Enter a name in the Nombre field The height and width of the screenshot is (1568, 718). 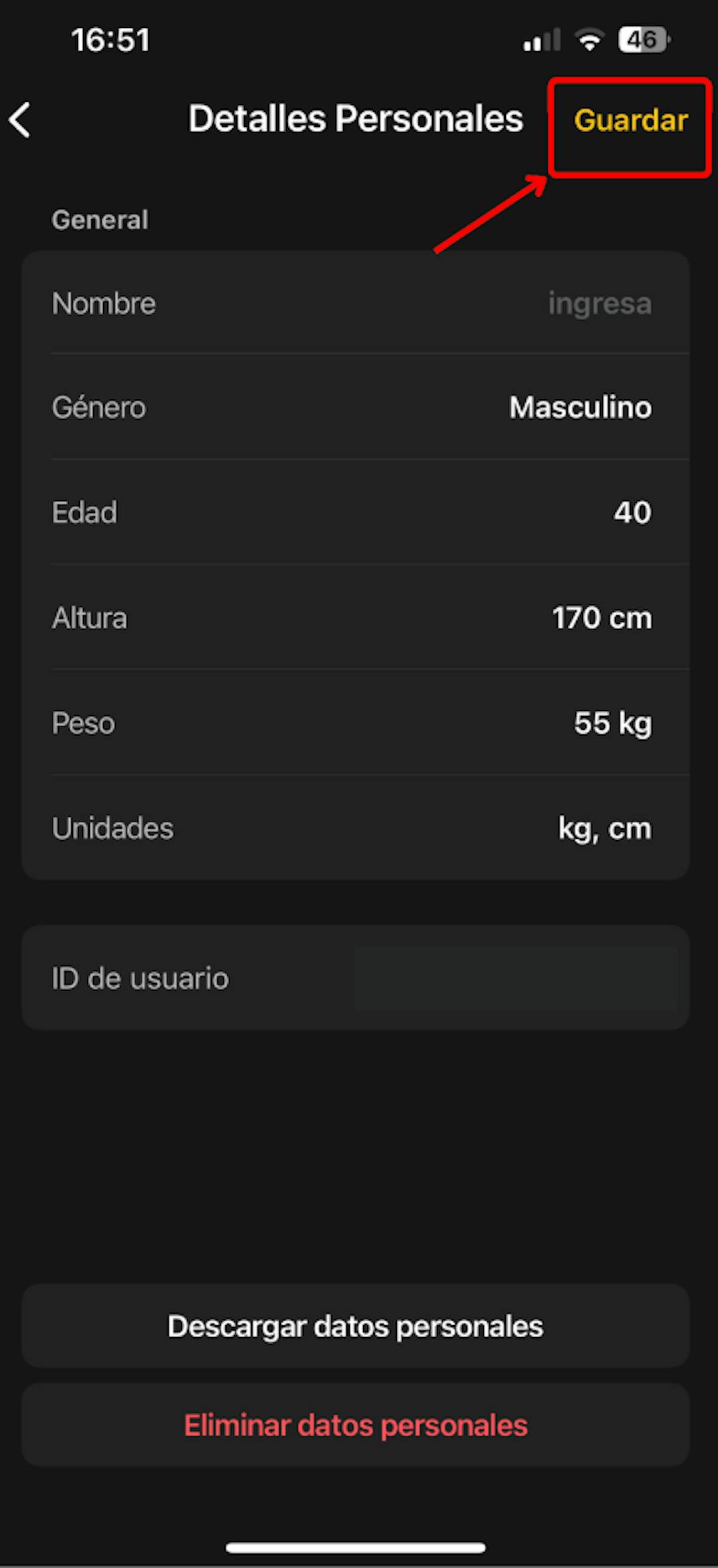(x=598, y=304)
